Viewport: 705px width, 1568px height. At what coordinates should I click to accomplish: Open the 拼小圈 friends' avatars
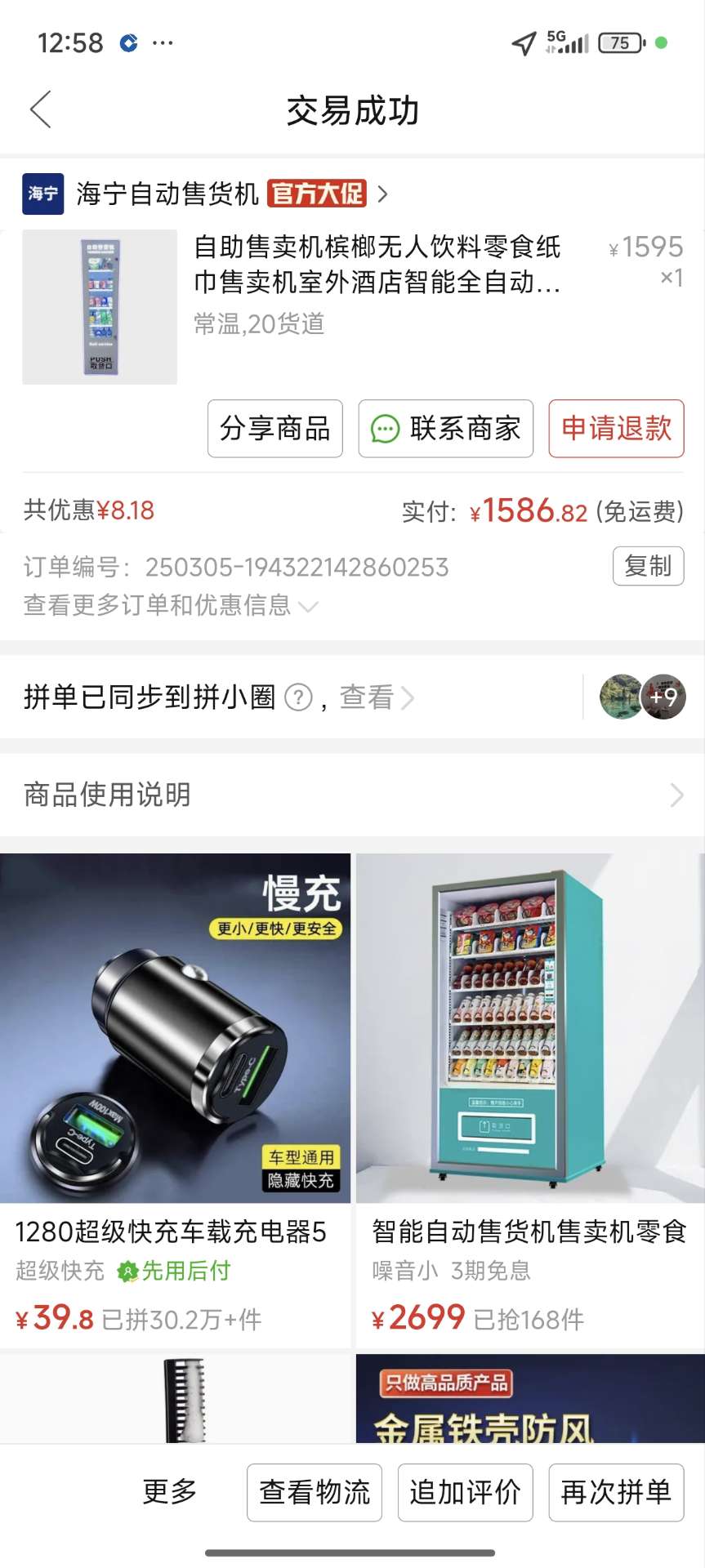click(x=643, y=697)
